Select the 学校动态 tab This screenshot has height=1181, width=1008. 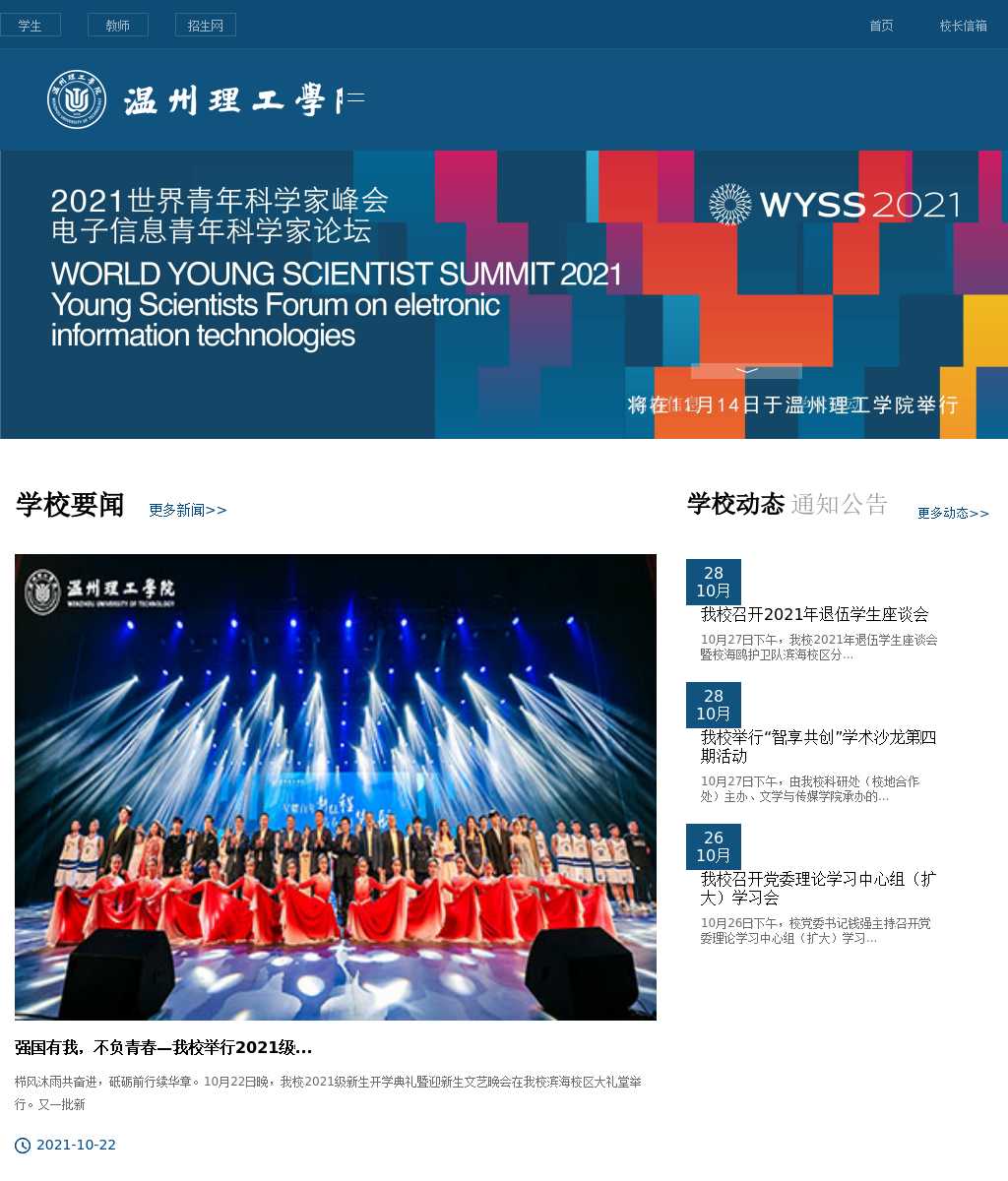735,504
